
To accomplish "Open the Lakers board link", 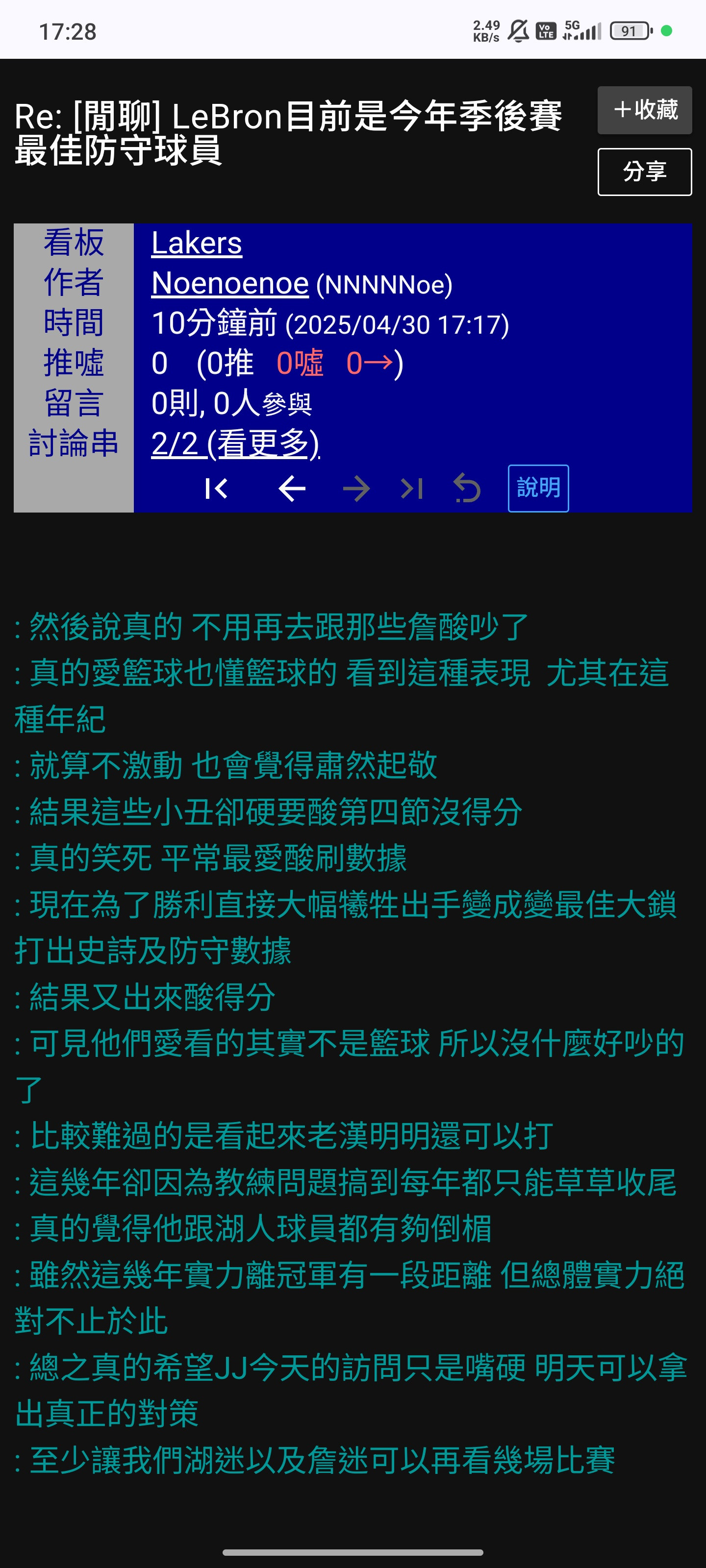I will [x=196, y=243].
